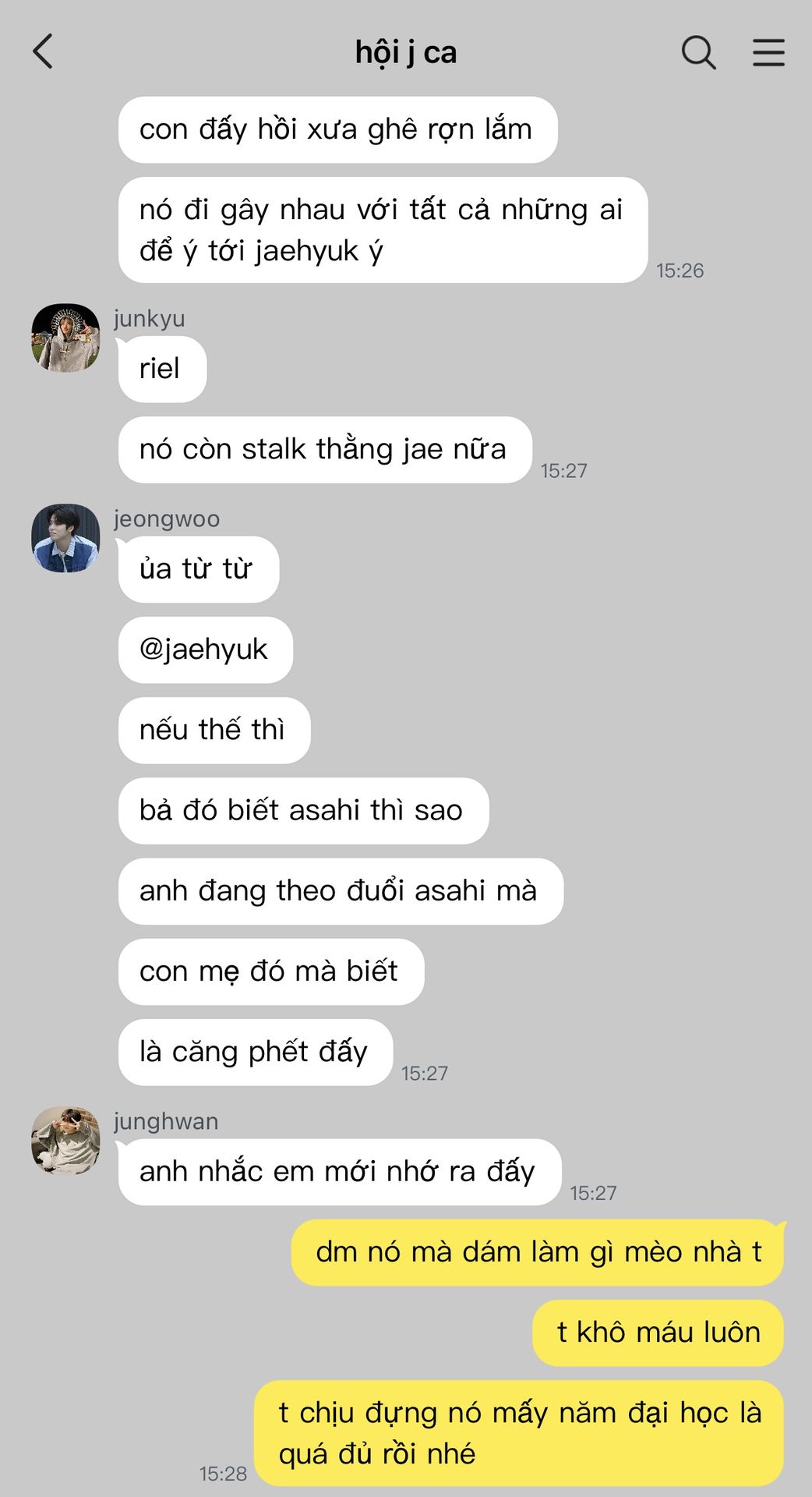
Task: Tap the @jaehyuk mention
Action: 204,649
